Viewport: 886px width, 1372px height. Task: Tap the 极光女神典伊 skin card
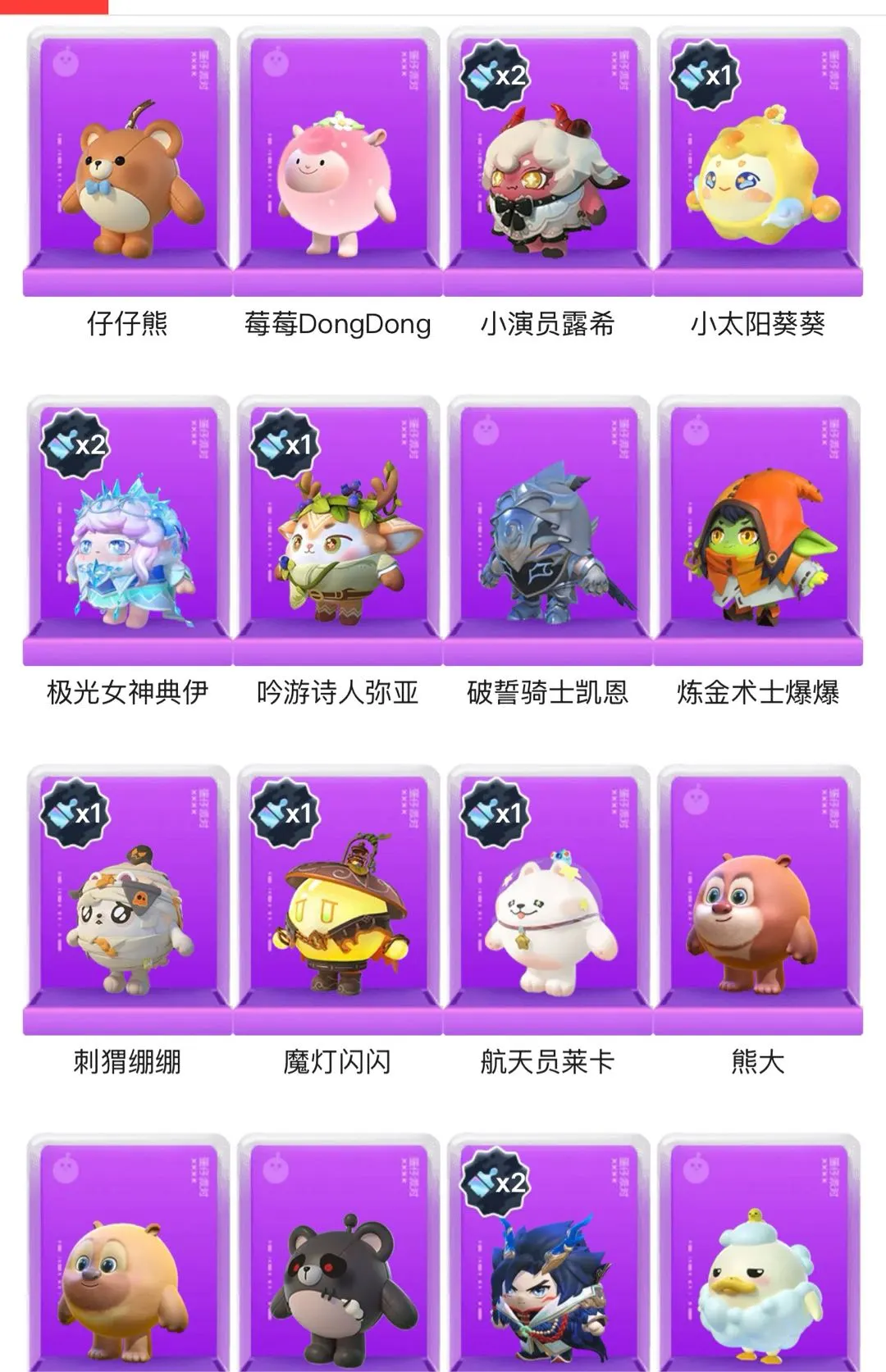point(128,533)
